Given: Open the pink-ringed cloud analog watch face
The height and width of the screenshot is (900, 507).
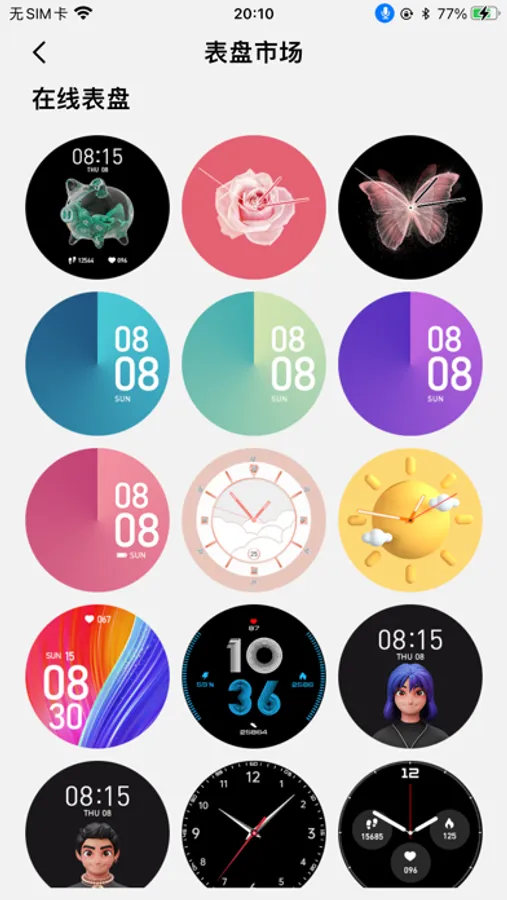Looking at the screenshot, I should [x=254, y=520].
